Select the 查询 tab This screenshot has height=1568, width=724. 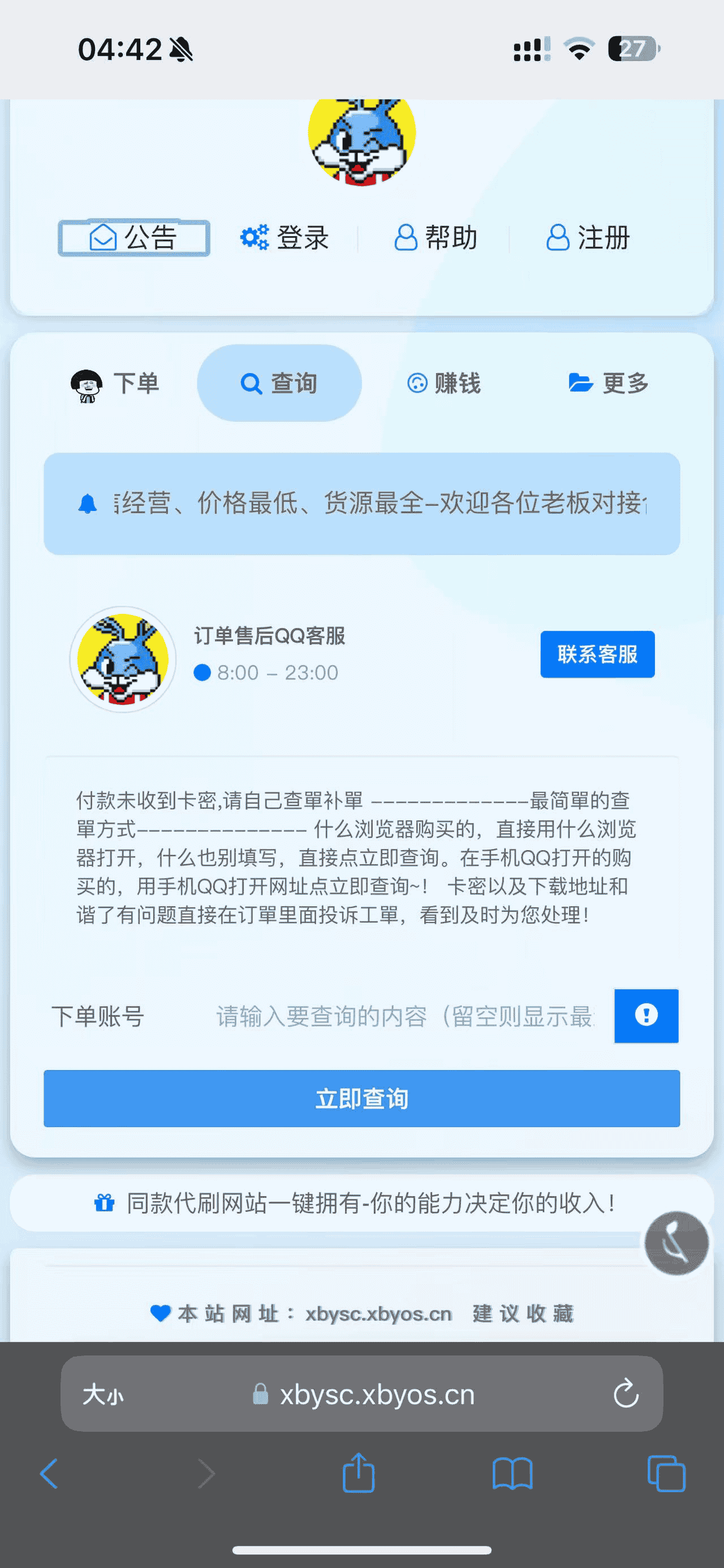[x=279, y=383]
